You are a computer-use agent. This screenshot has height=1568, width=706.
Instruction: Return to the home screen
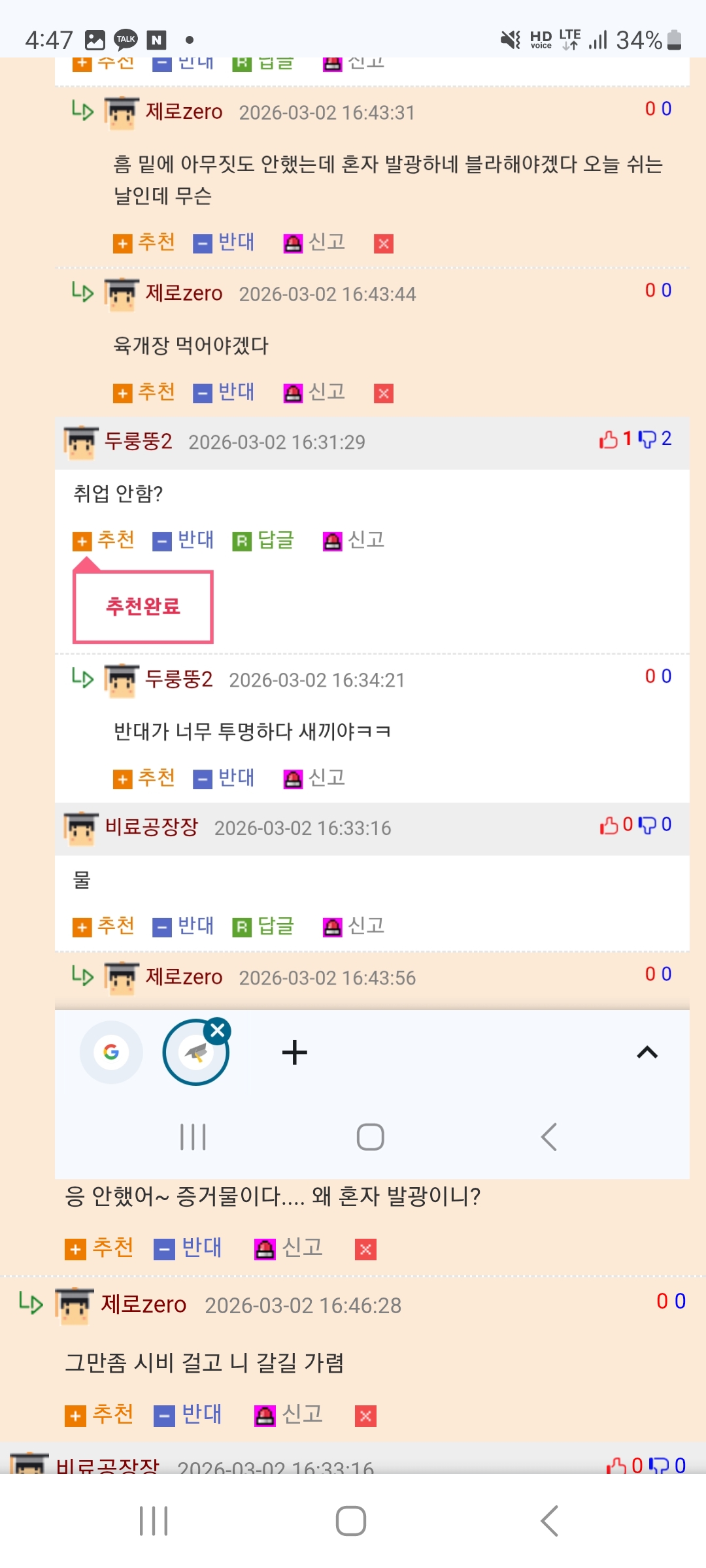(x=351, y=1520)
